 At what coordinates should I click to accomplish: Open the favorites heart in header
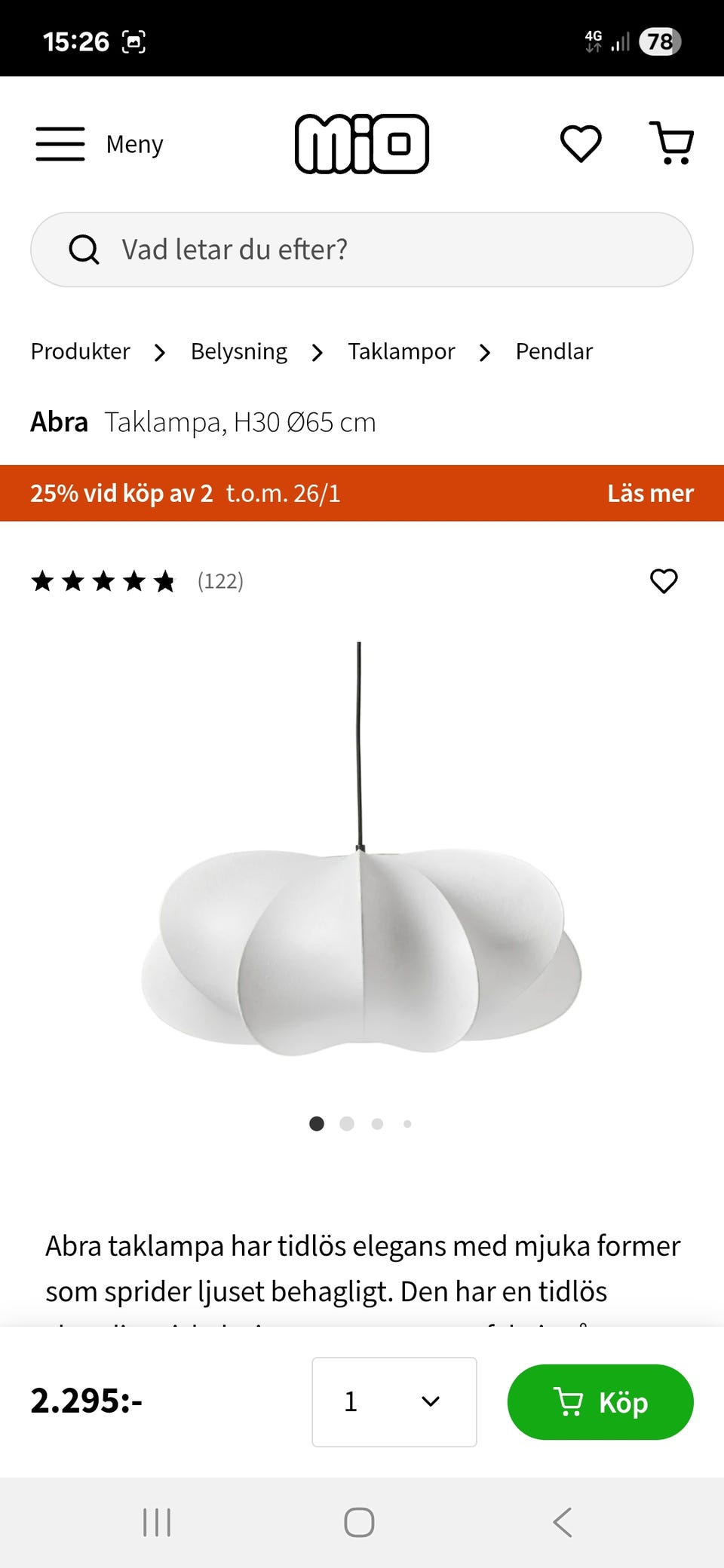coord(581,143)
